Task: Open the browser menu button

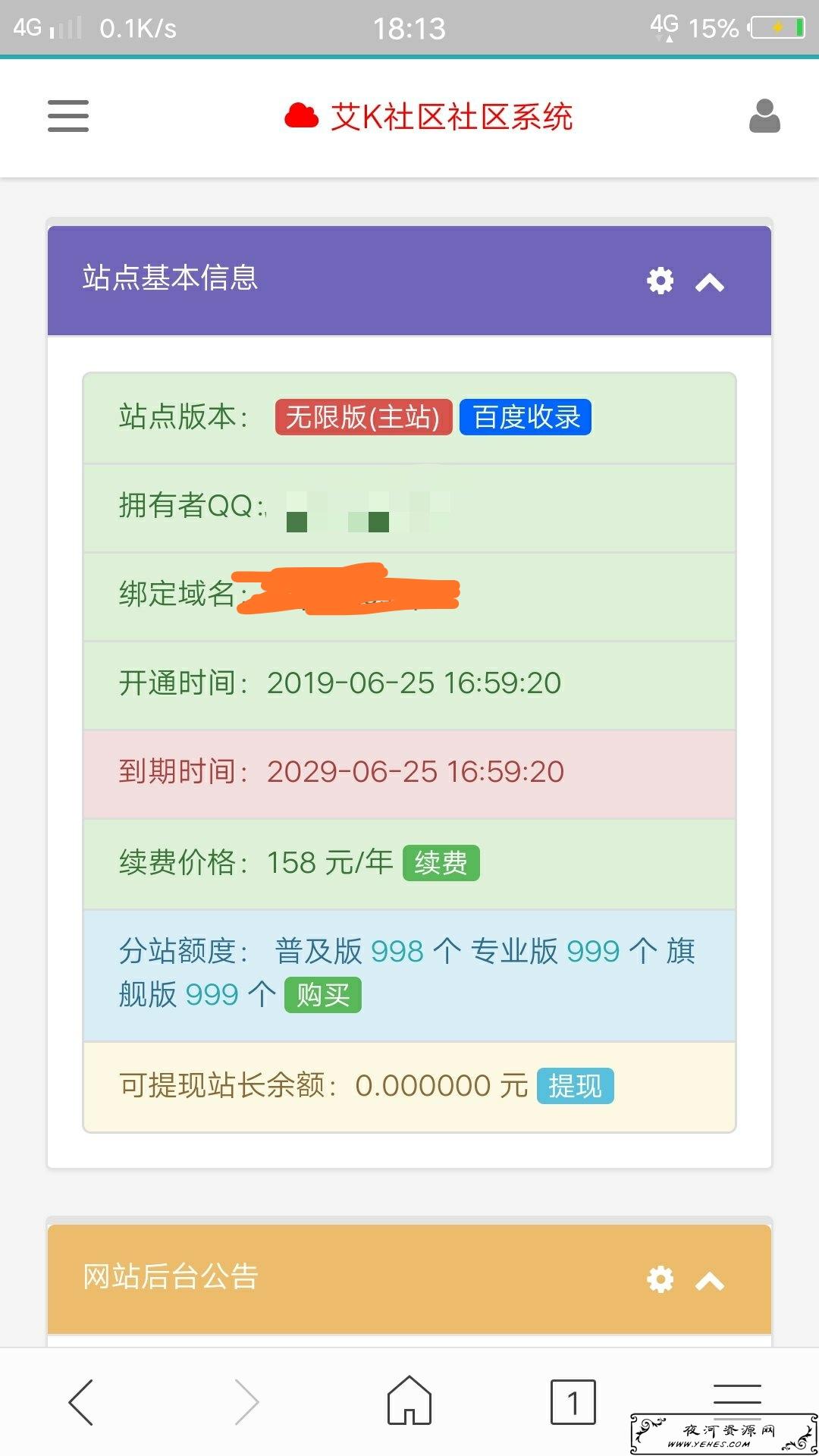Action: pyautogui.click(x=737, y=1399)
